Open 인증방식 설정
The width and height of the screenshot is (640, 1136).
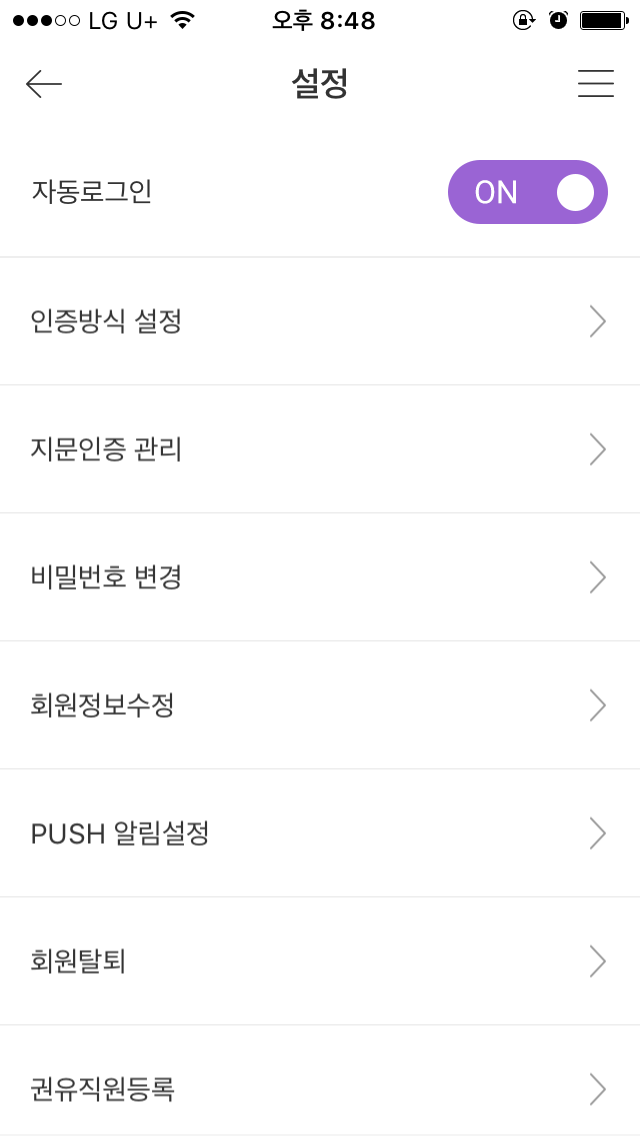(x=320, y=321)
